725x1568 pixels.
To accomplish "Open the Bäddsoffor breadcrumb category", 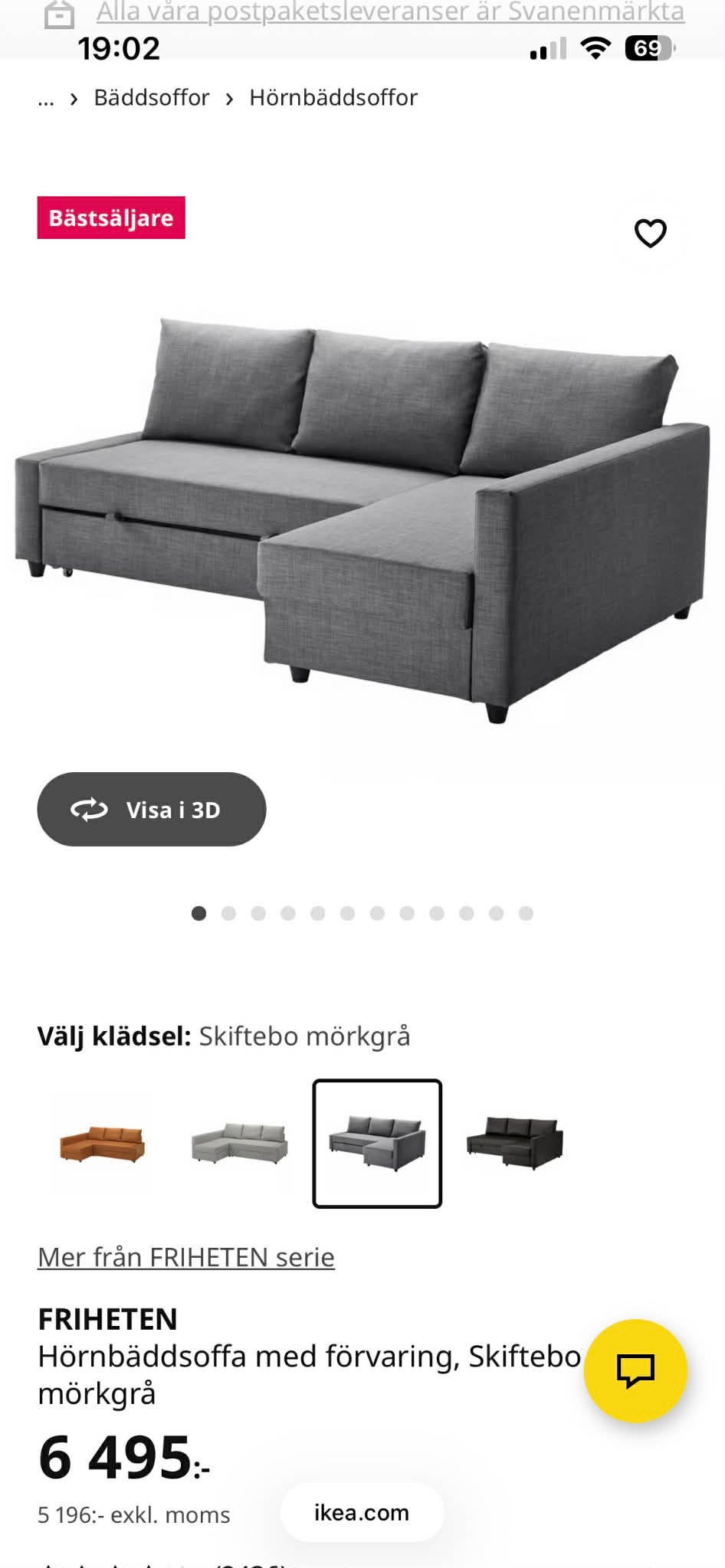I will 151,97.
